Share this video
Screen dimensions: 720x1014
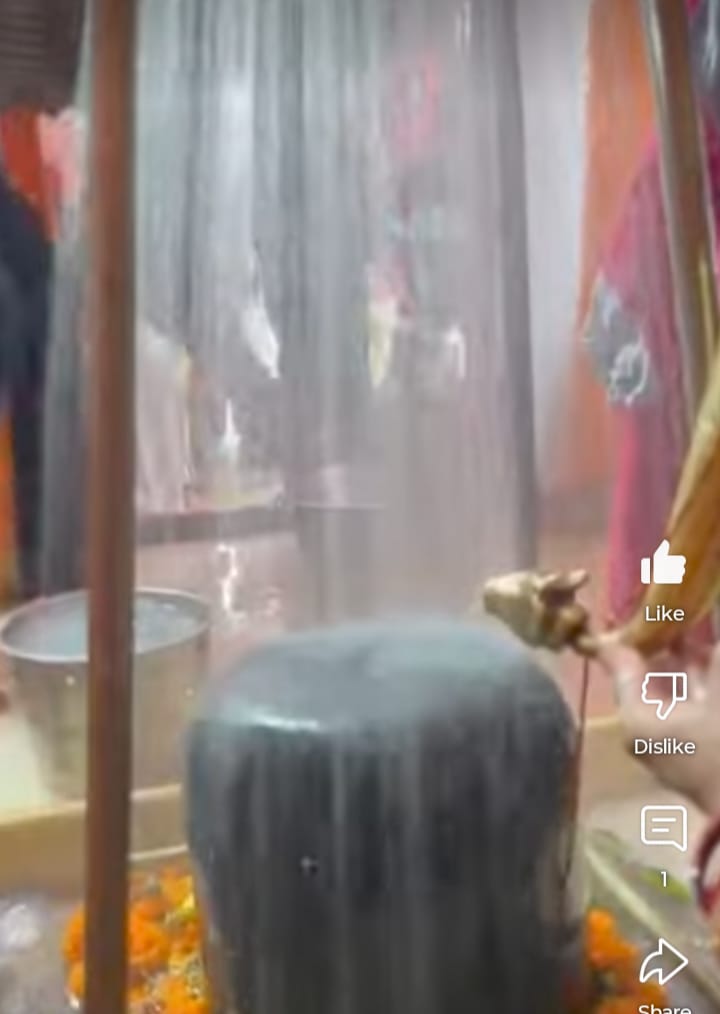(664, 964)
